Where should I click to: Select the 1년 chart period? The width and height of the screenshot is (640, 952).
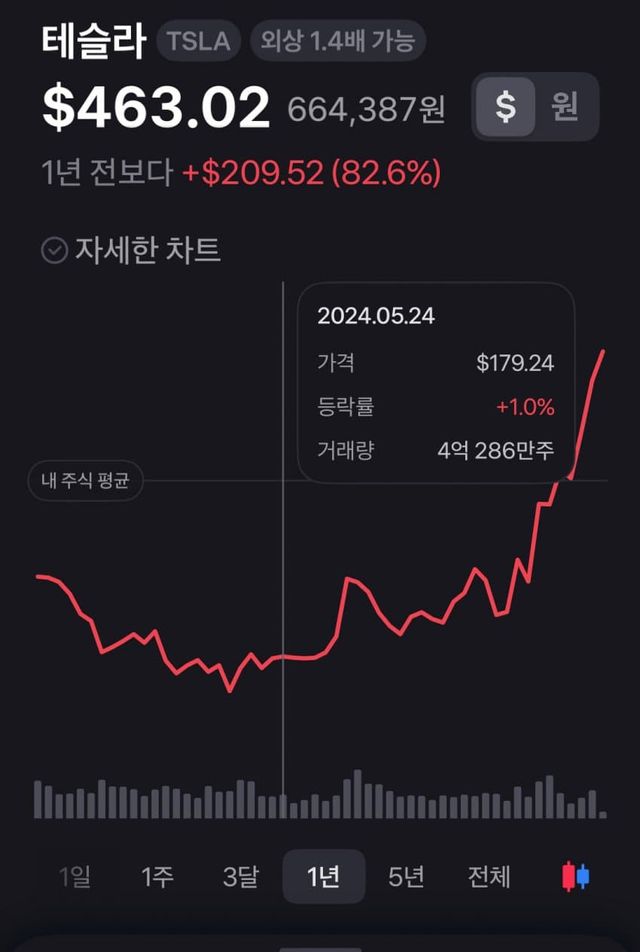point(324,877)
